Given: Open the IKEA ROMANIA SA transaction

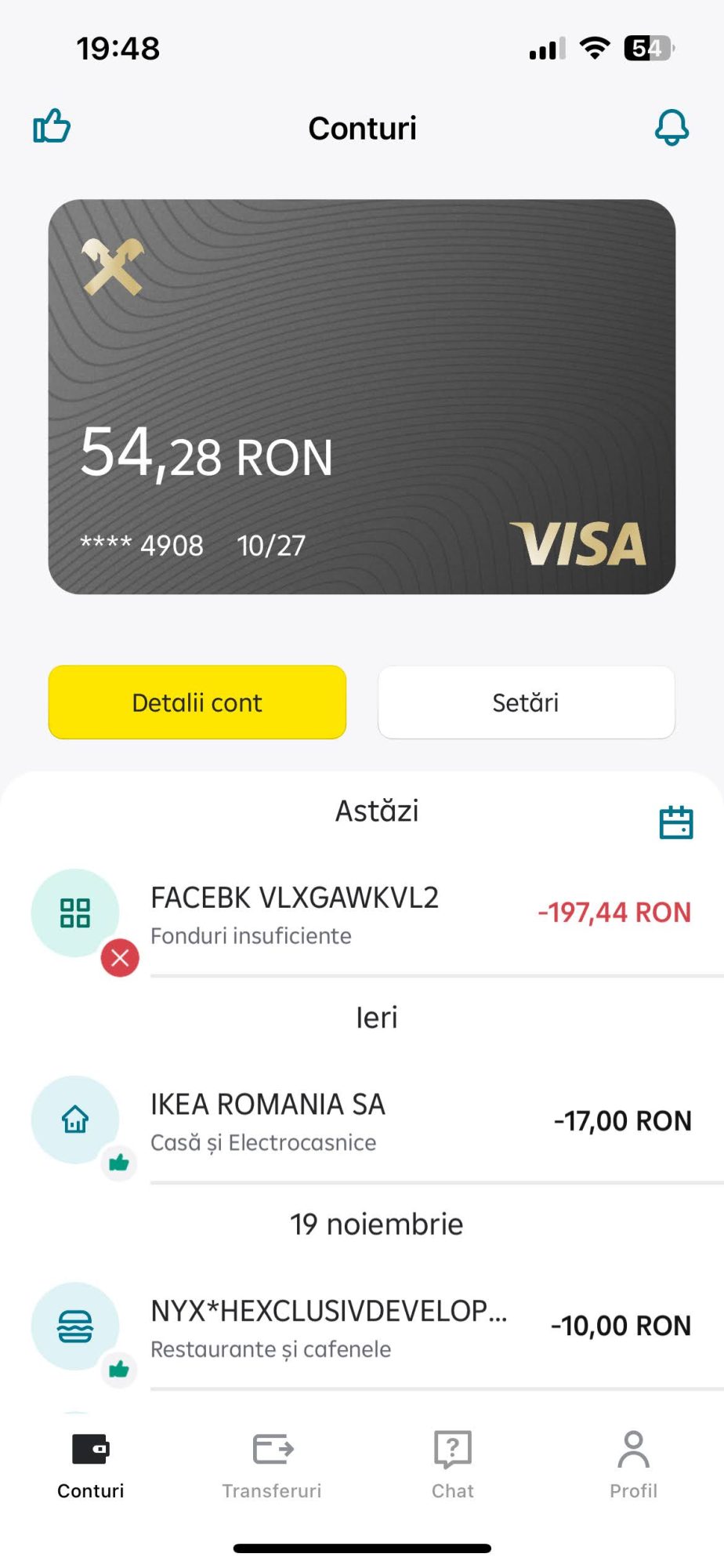Looking at the screenshot, I should [362, 1123].
